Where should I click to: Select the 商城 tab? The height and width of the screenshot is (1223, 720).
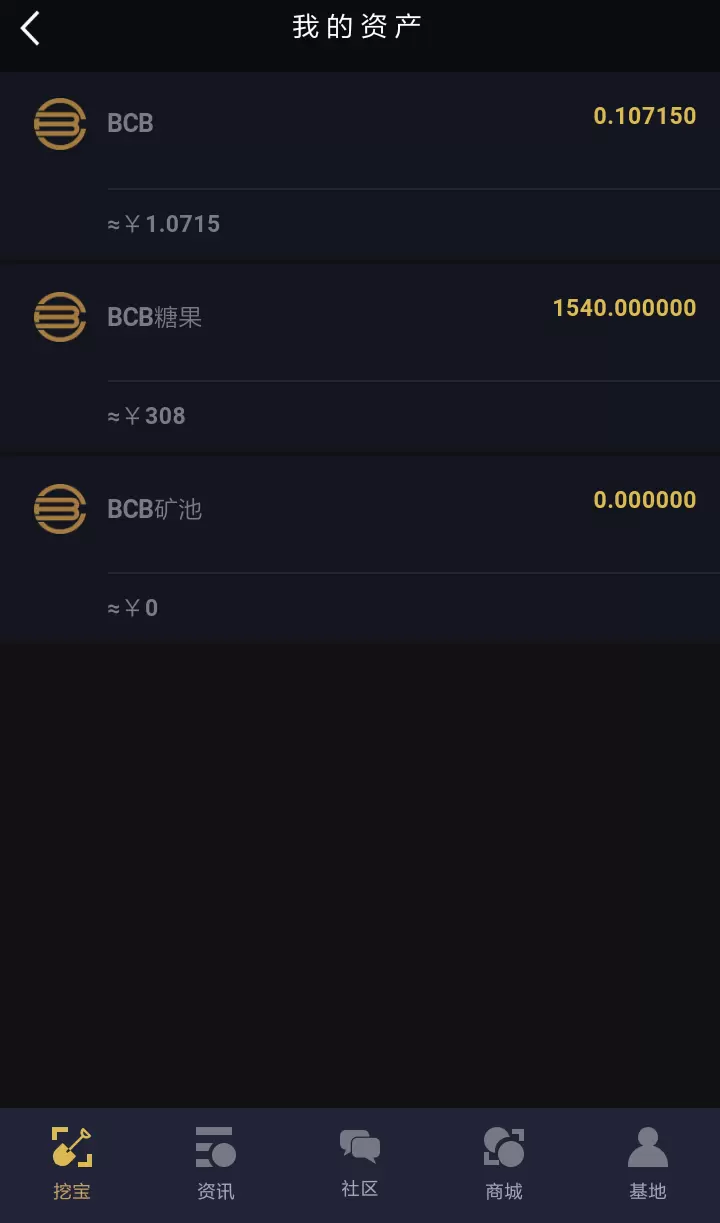tap(504, 1162)
